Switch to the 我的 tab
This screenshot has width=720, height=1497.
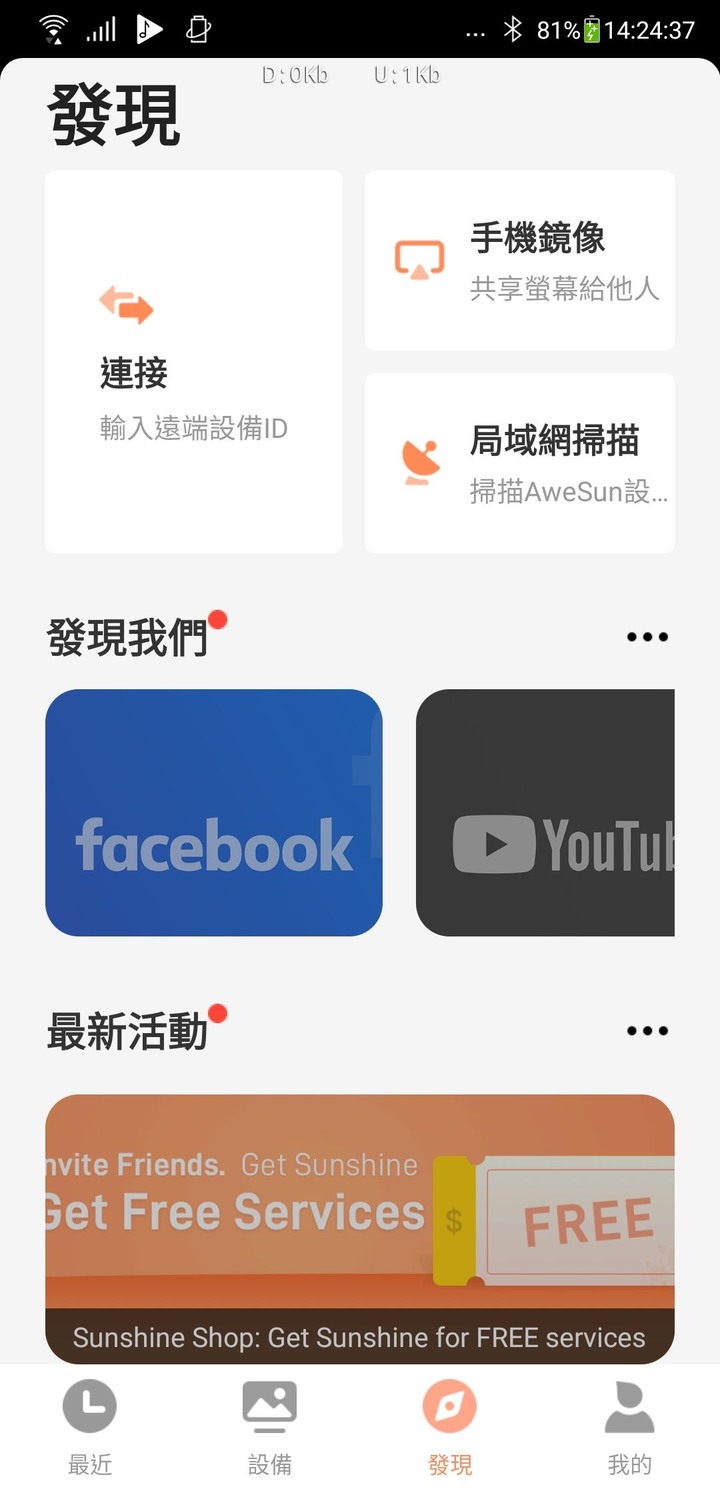629,1427
